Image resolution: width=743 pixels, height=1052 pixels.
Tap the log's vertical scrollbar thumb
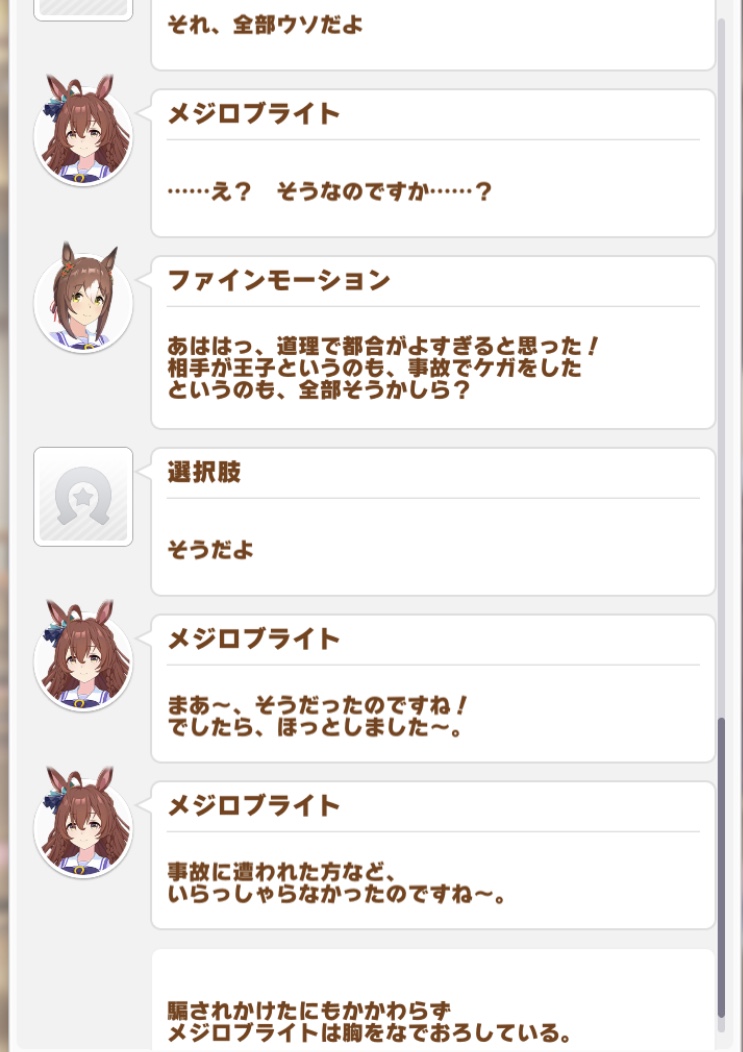point(722,867)
